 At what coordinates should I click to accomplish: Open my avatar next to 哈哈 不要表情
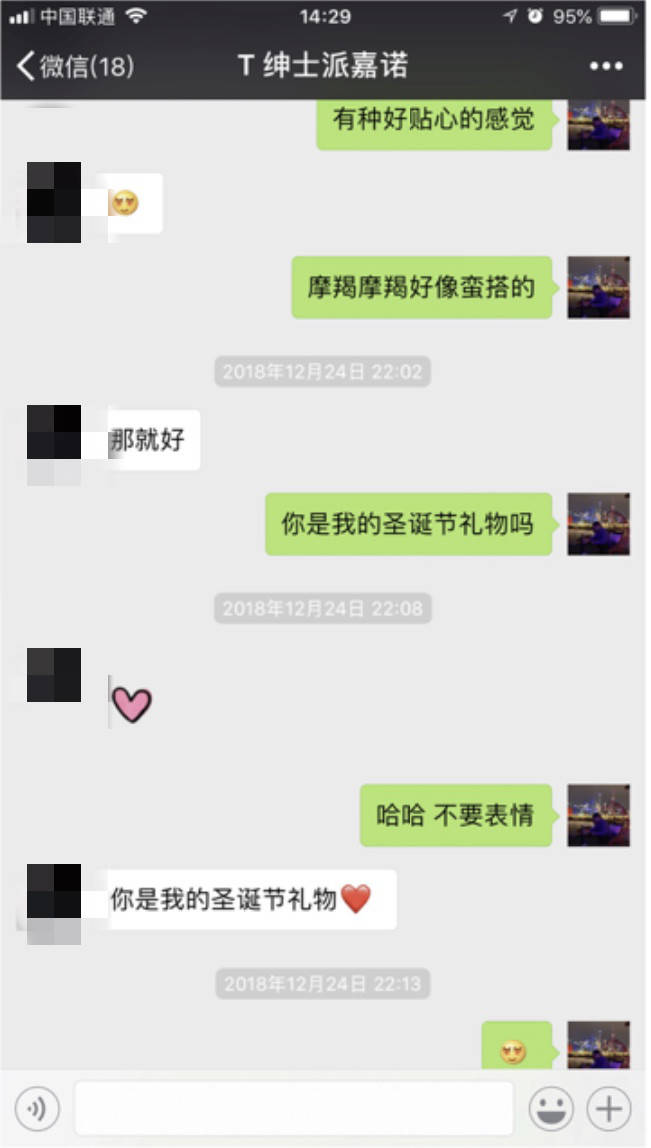point(598,815)
